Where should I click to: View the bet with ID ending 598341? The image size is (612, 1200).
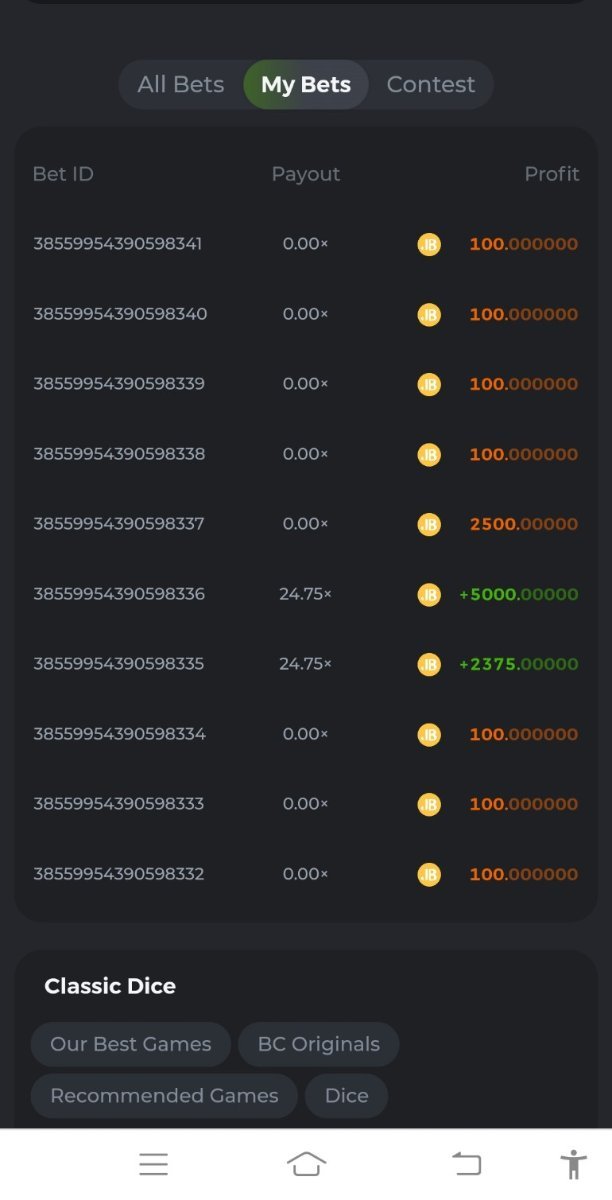tap(118, 244)
